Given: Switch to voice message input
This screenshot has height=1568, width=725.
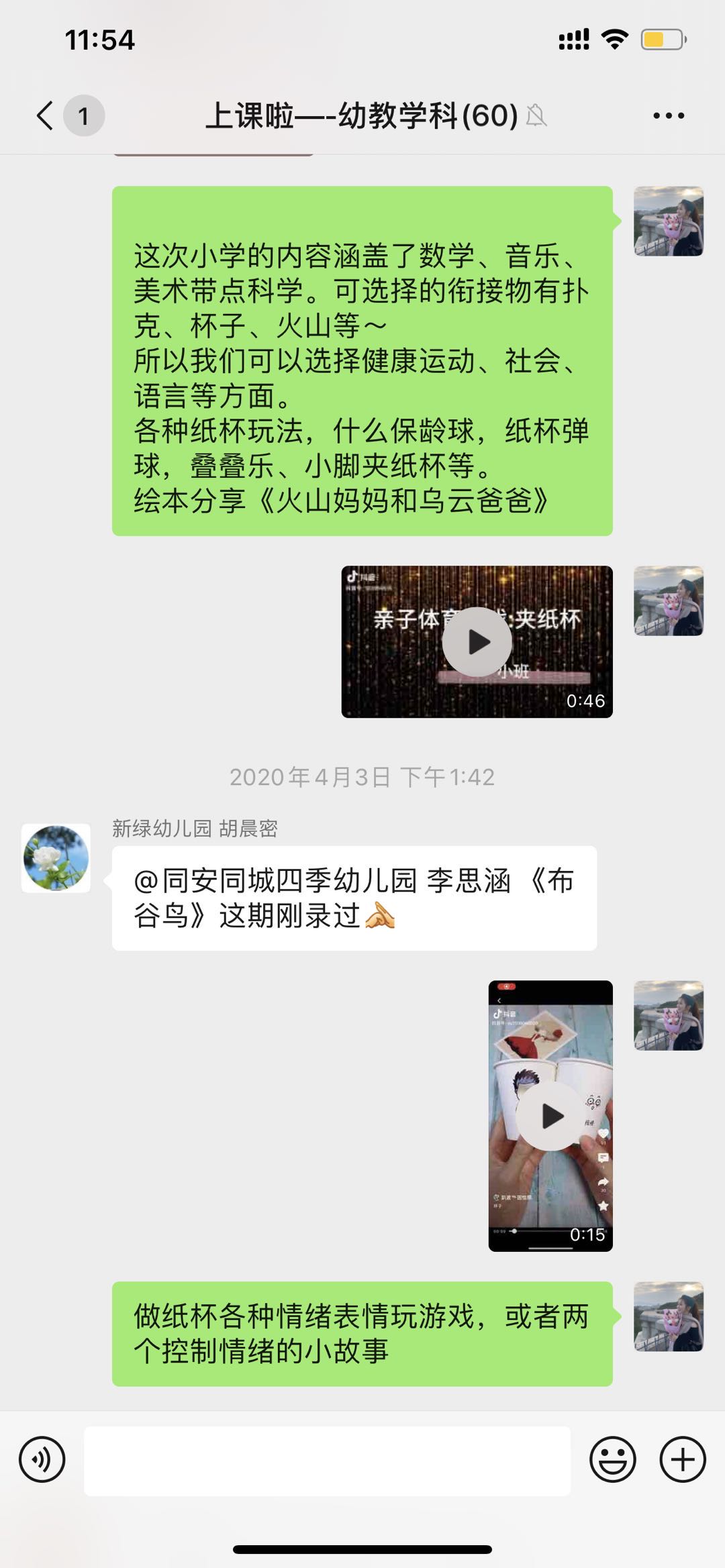Looking at the screenshot, I should point(42,1459).
